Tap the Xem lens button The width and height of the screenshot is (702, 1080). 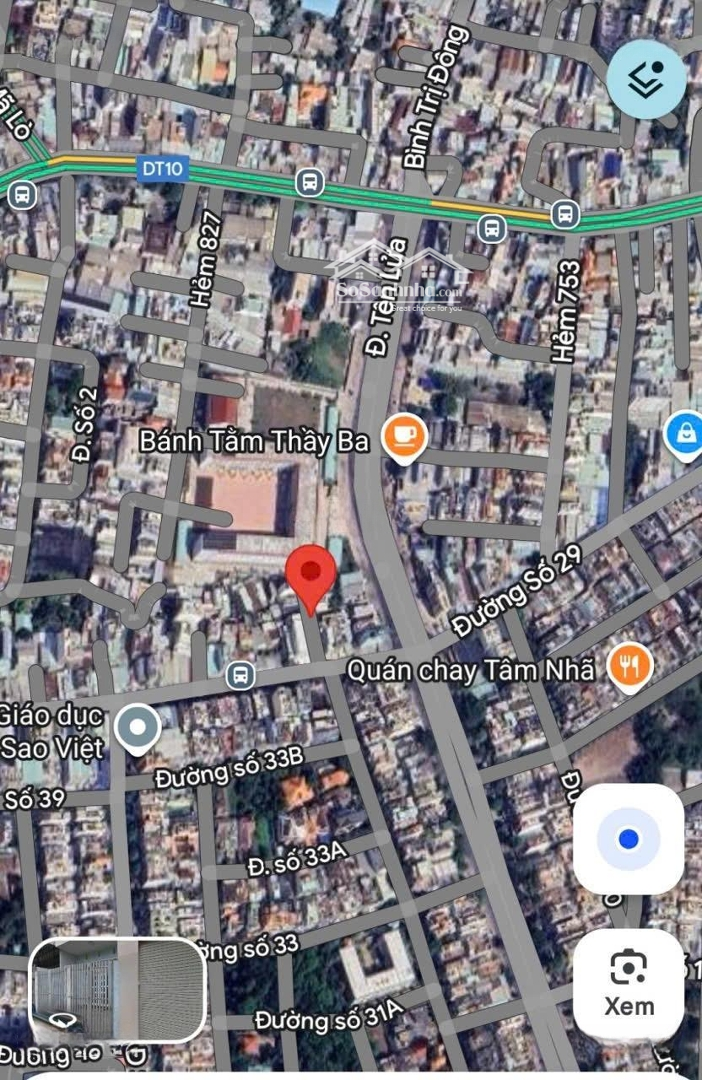click(x=629, y=984)
